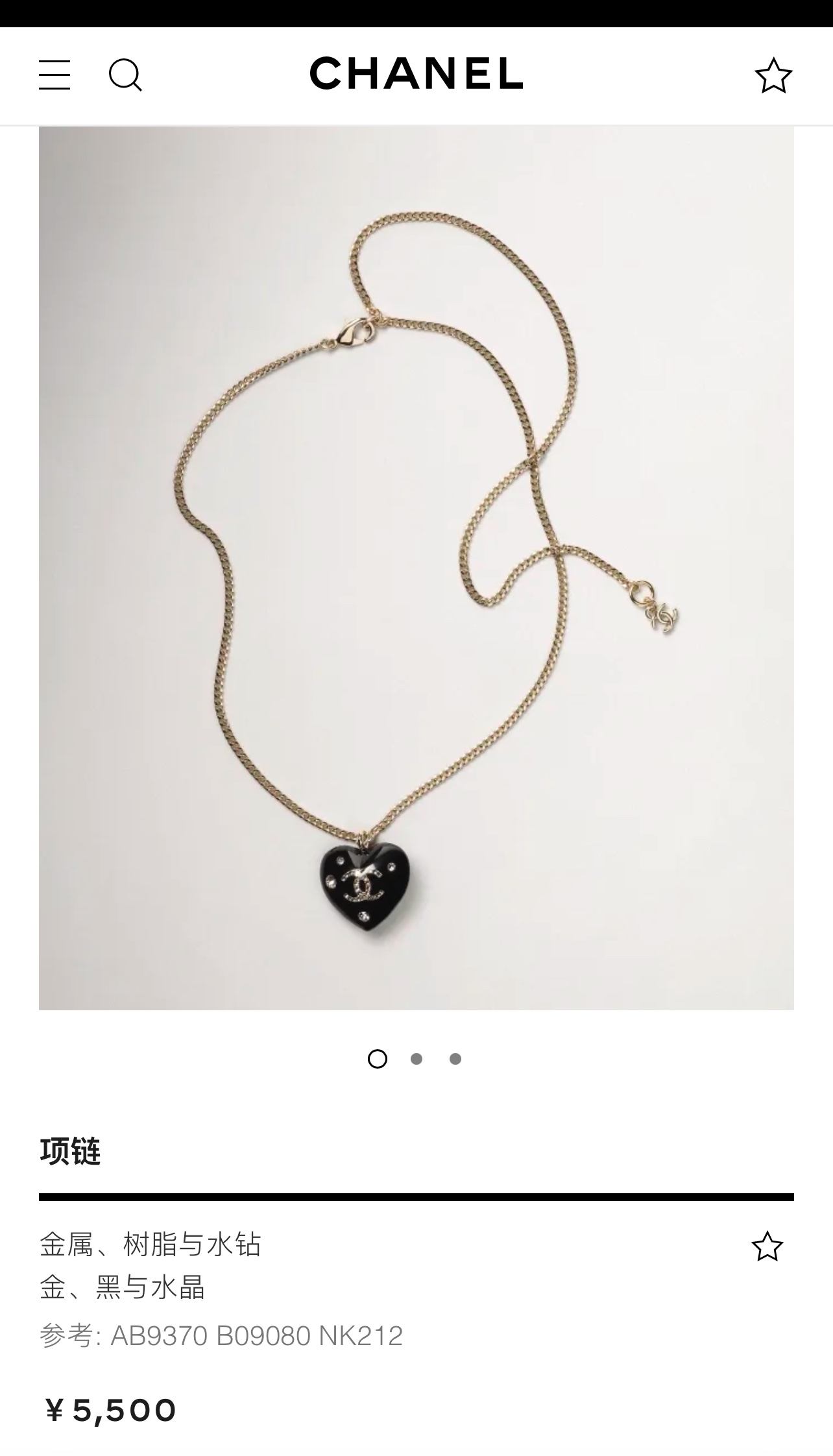Open the necklace product image
This screenshot has width=833, height=1456.
click(x=416, y=568)
